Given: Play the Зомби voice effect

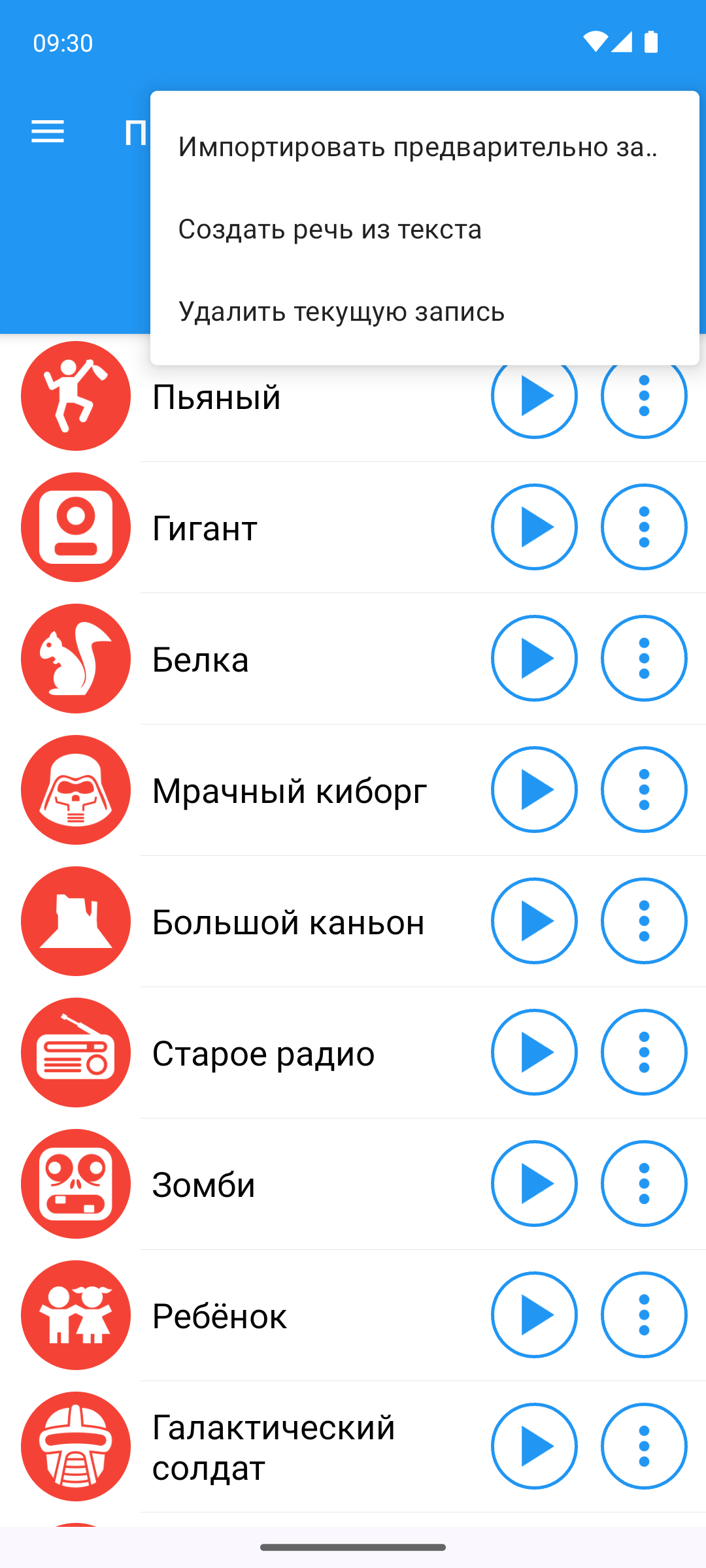Looking at the screenshot, I should [x=534, y=1184].
